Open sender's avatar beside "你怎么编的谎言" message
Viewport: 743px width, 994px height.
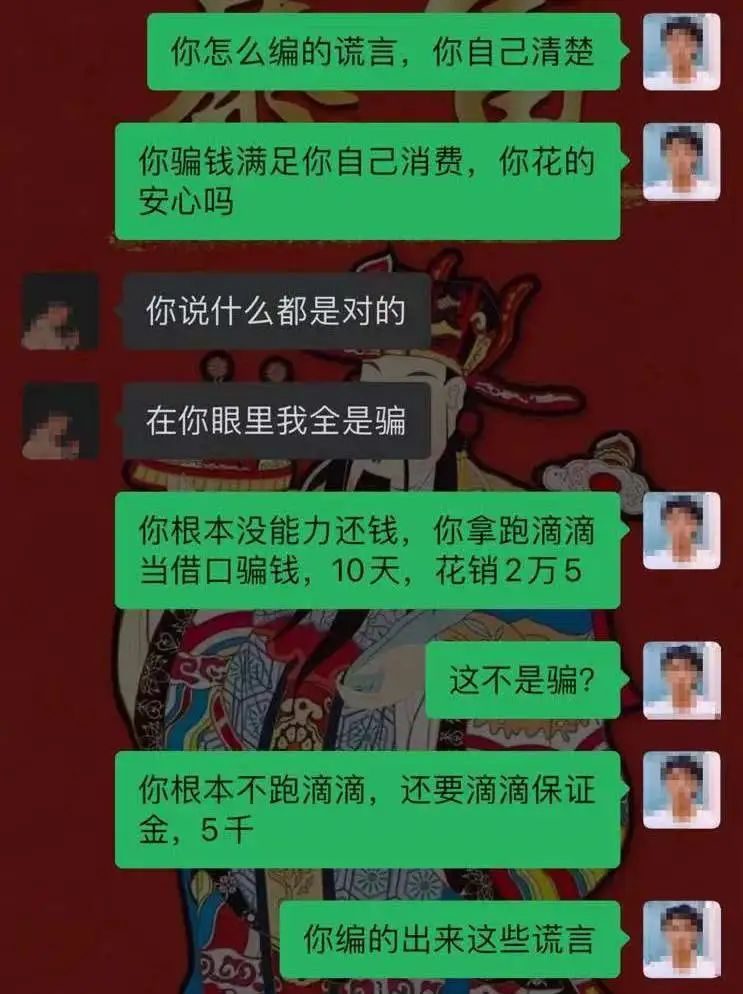[x=681, y=52]
